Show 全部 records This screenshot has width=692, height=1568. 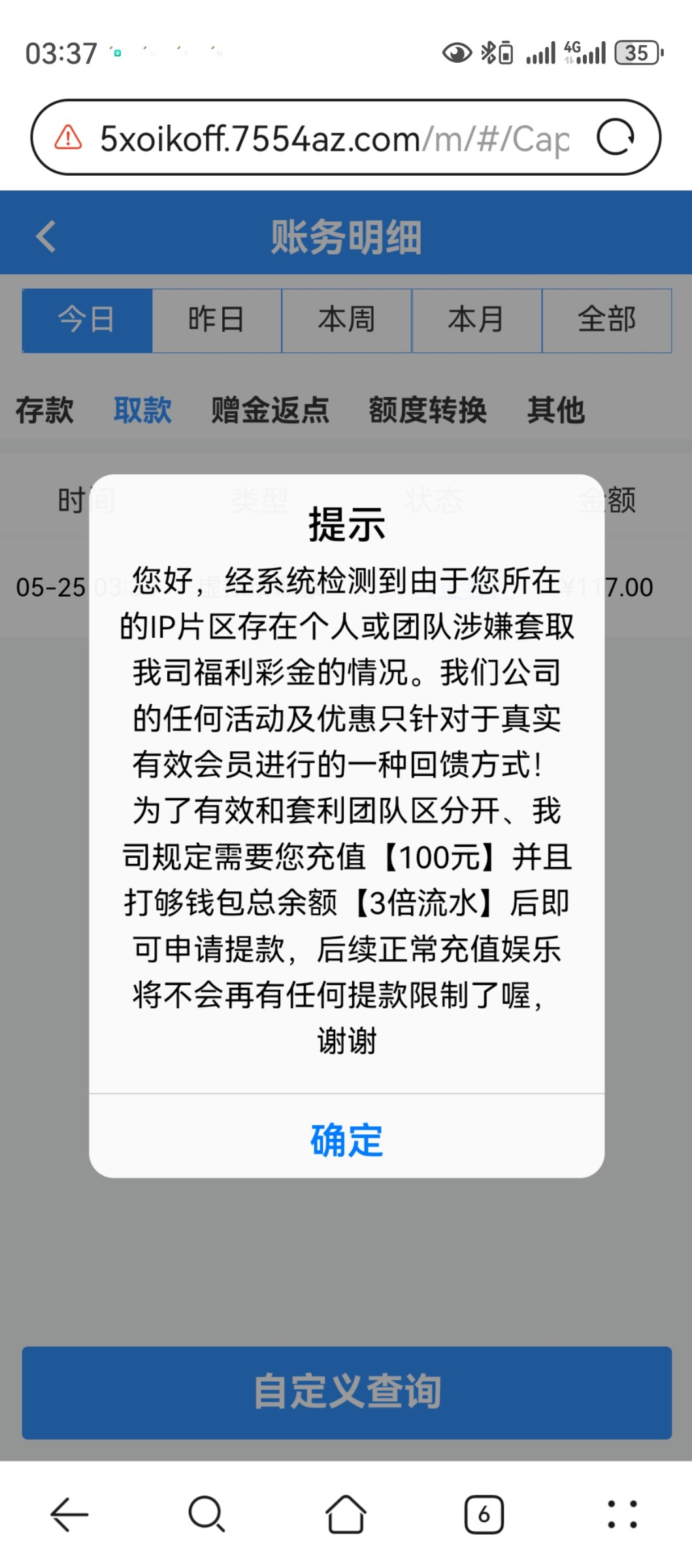pos(606,320)
